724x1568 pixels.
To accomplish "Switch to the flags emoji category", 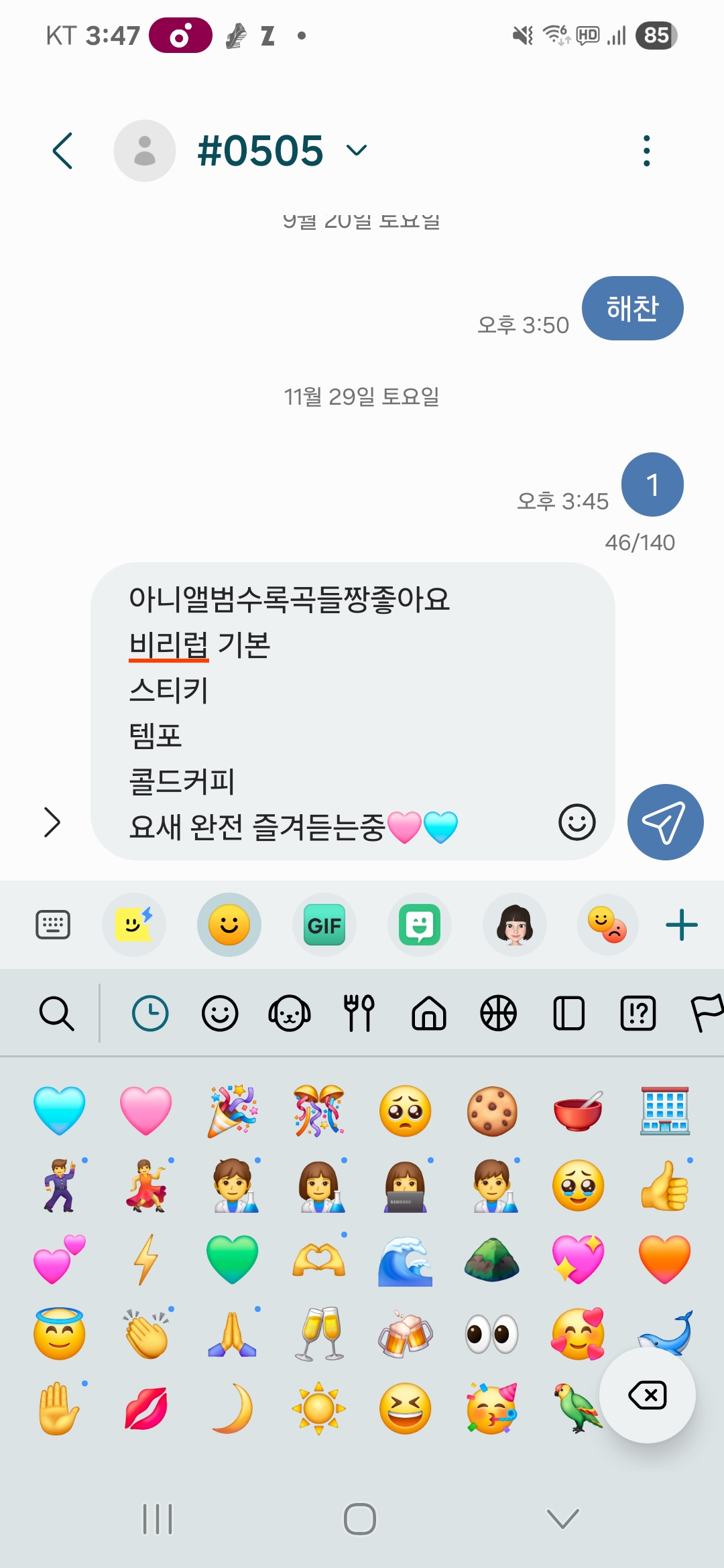I will 705,1013.
